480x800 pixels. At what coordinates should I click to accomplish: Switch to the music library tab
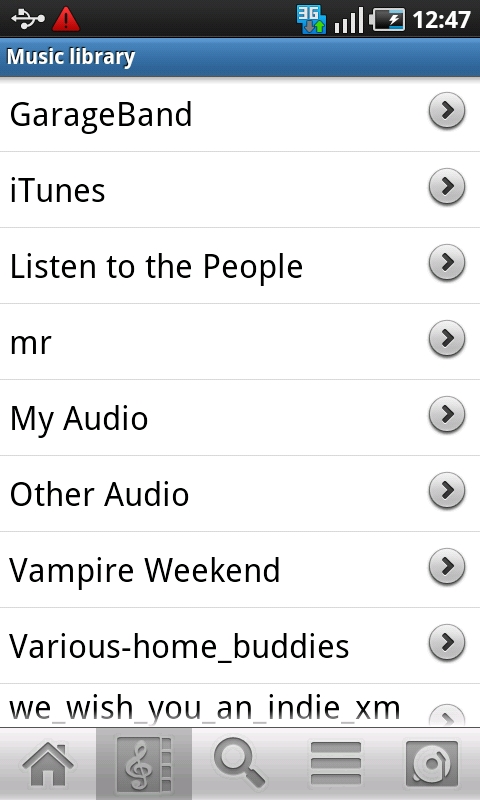pos(144,764)
